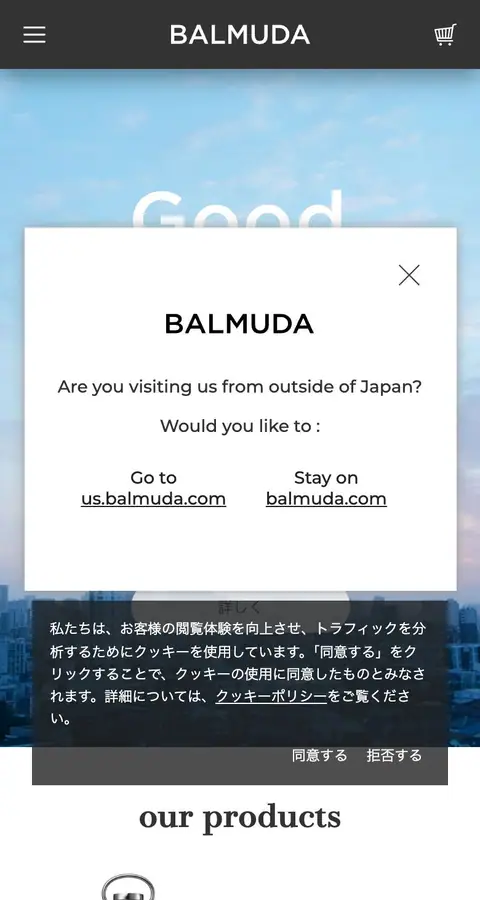Close the region selection dialog

click(x=409, y=276)
